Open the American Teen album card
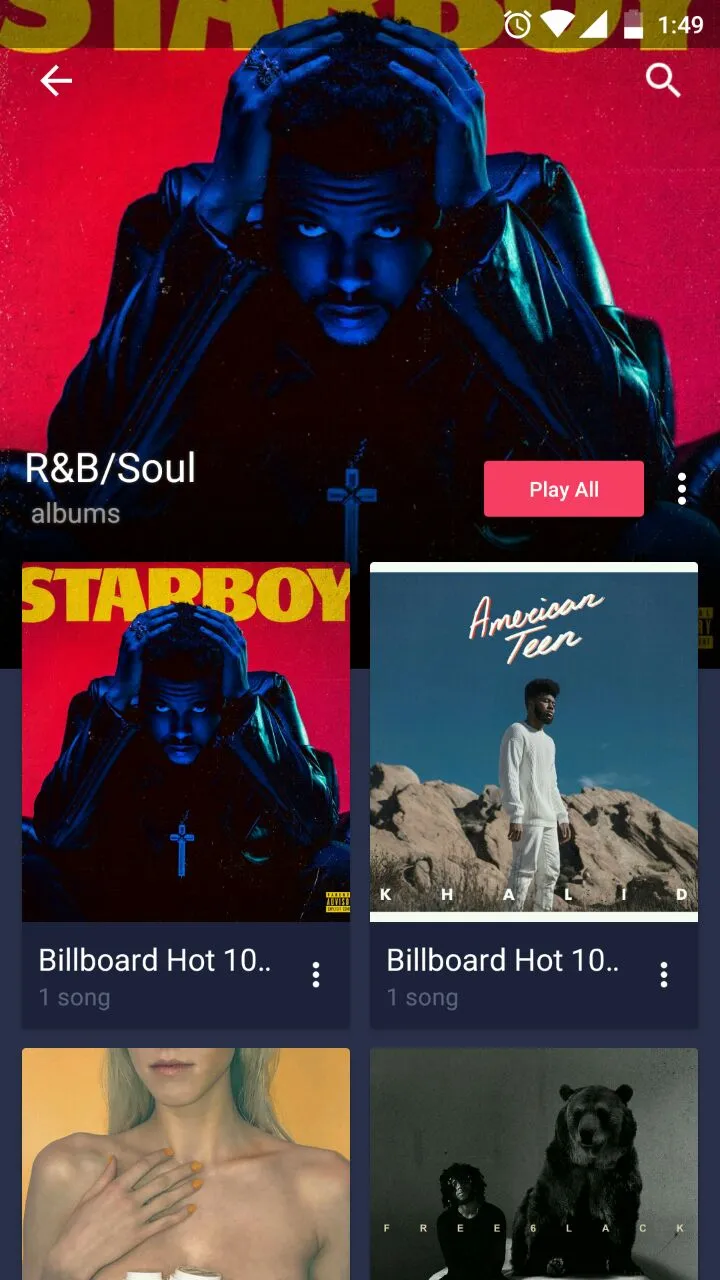The image size is (720, 1280). point(534,742)
